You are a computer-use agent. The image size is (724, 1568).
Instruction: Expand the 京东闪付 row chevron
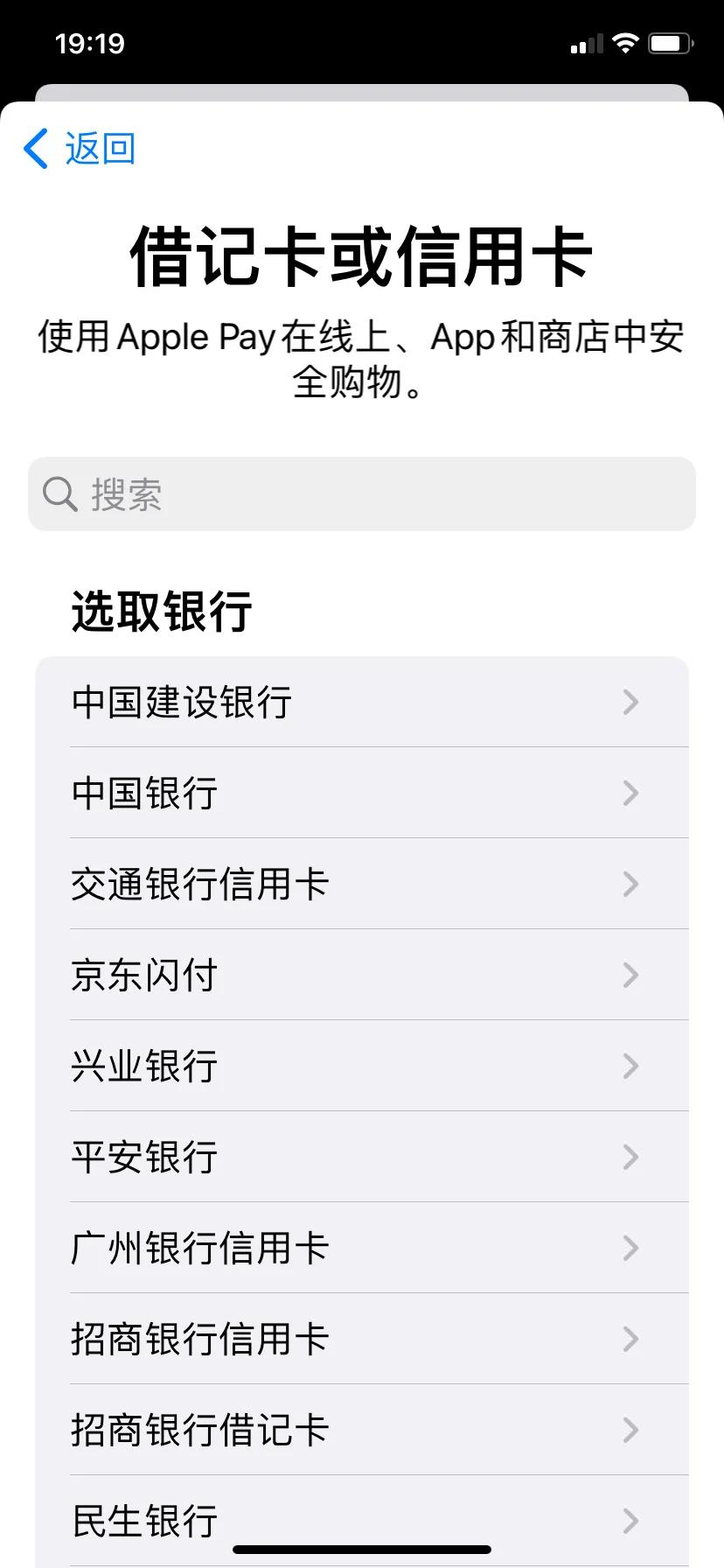coord(630,975)
